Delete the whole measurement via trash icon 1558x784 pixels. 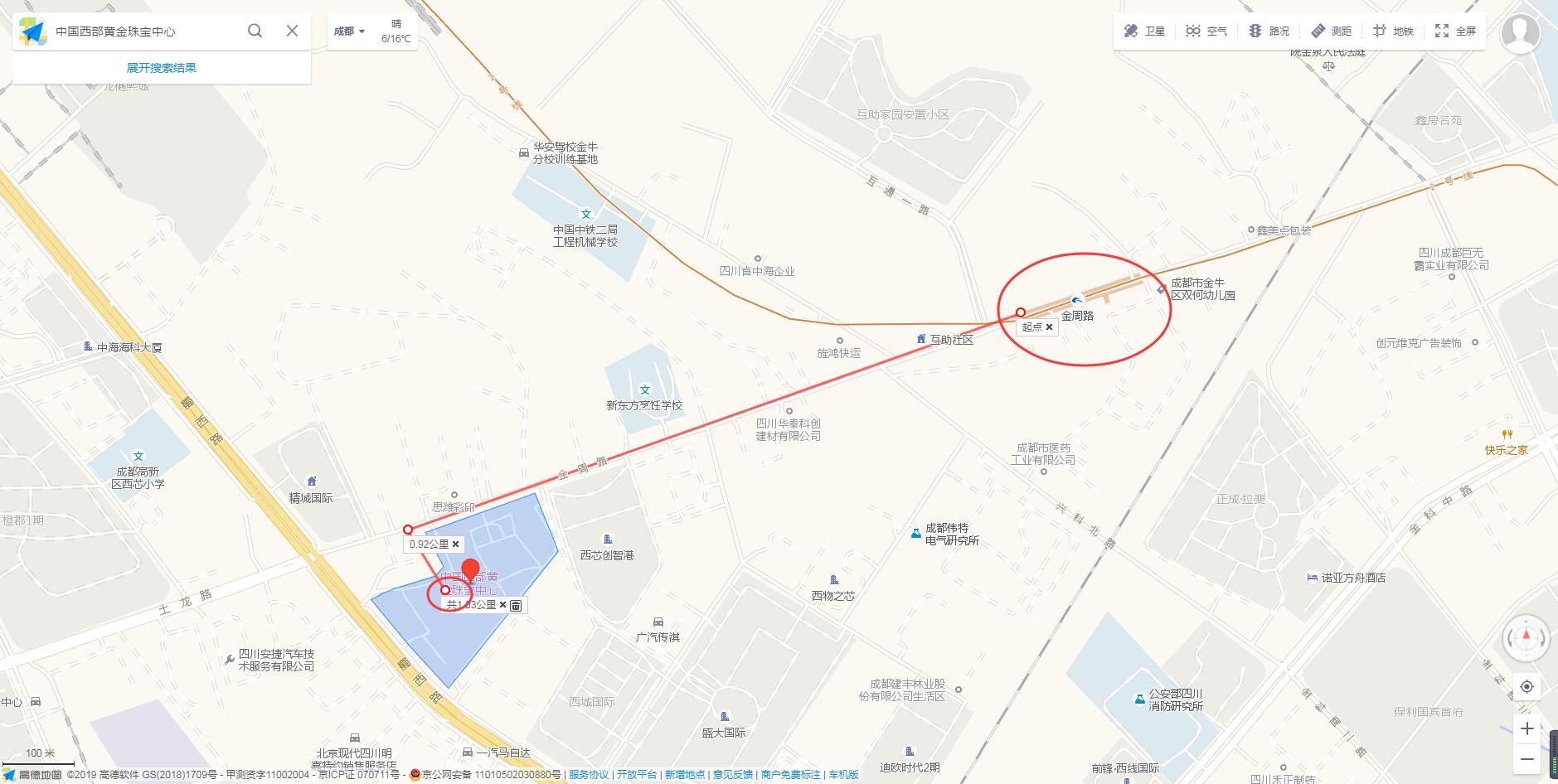(x=516, y=606)
